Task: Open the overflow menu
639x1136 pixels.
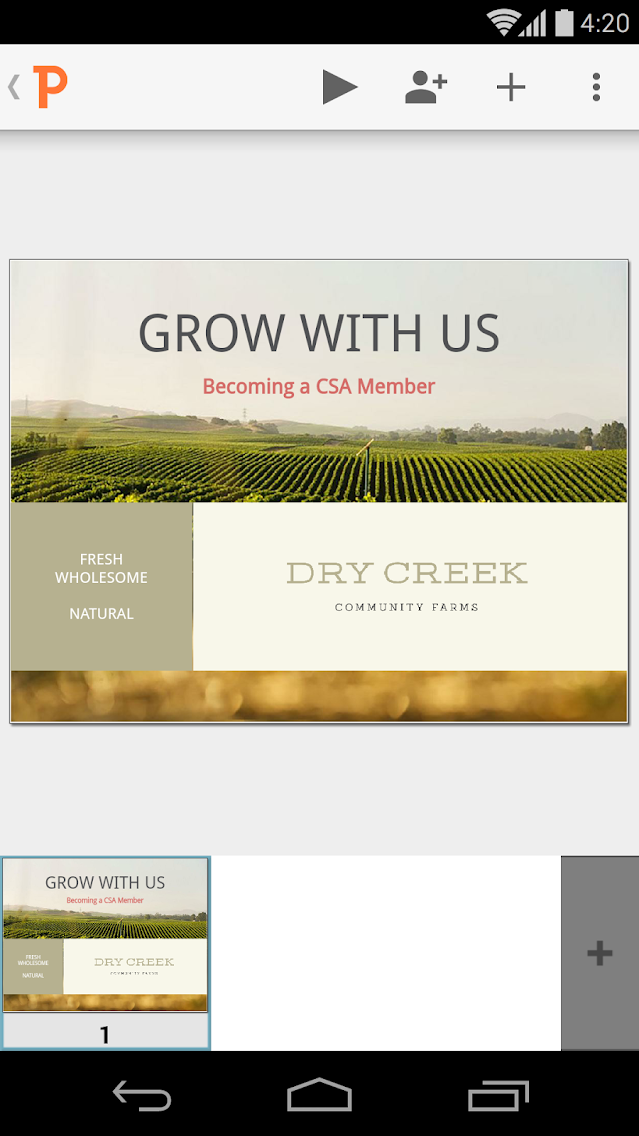Action: tap(596, 87)
